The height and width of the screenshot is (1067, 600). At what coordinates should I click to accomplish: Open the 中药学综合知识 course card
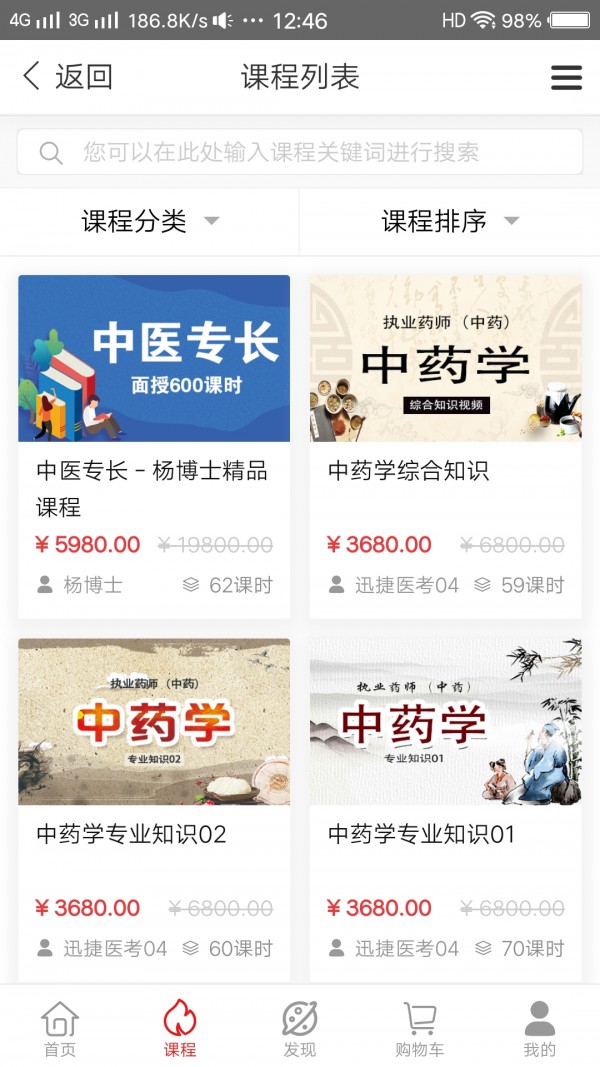[x=446, y=445]
